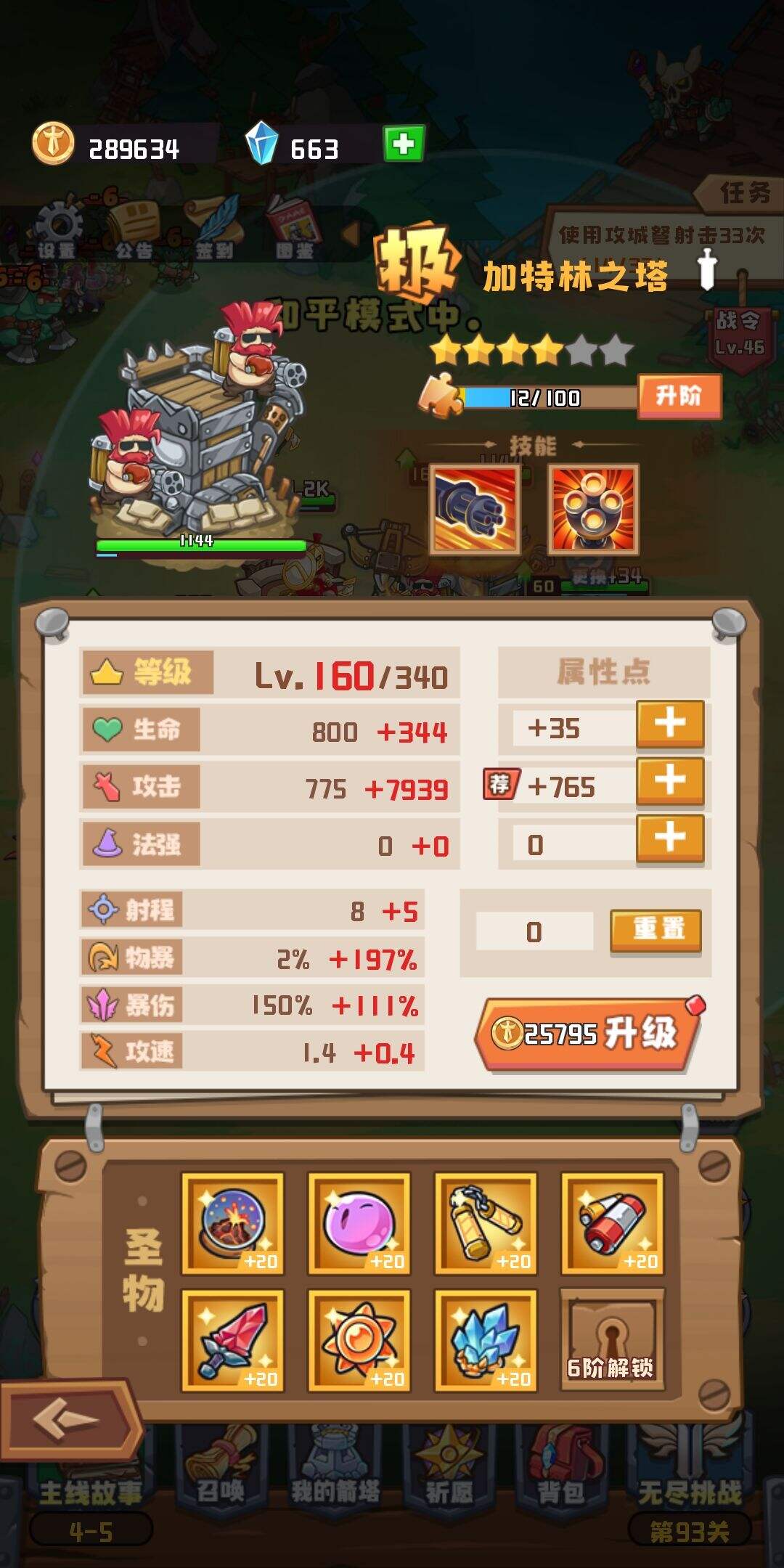Viewport: 784px width, 1568px height.
Task: Tap the 25795 升级 level-up button
Action: [x=587, y=1033]
